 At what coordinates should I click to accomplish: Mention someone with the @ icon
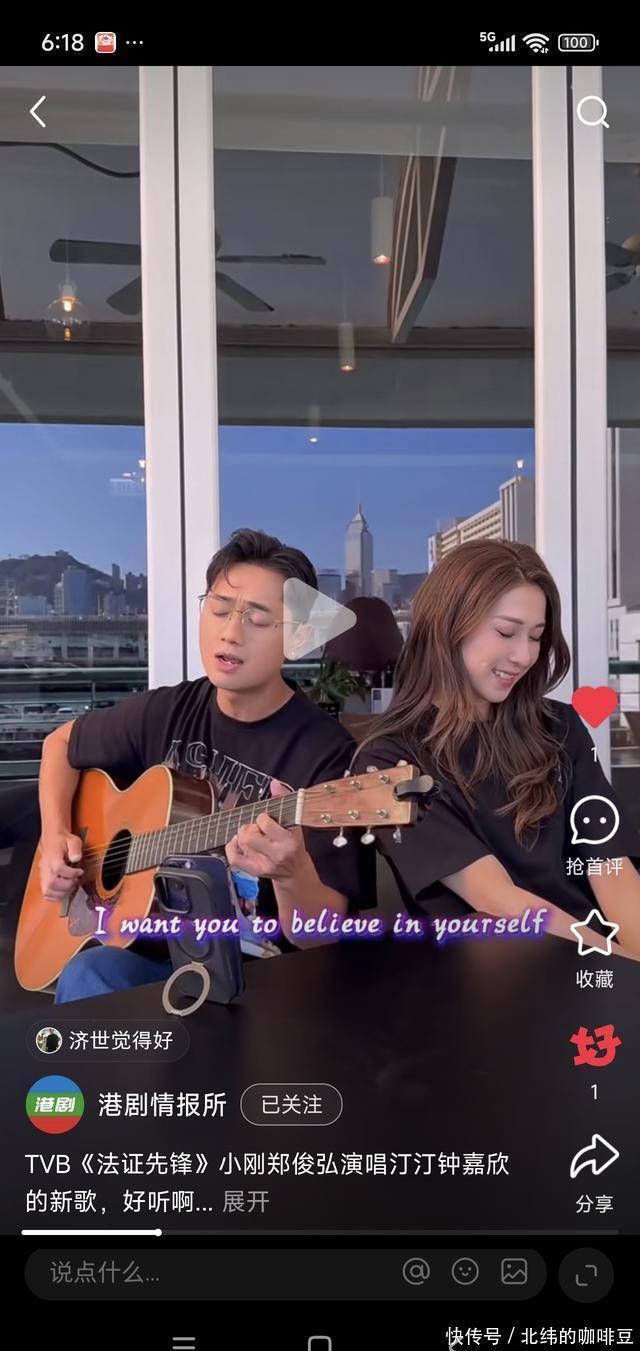click(x=416, y=1271)
